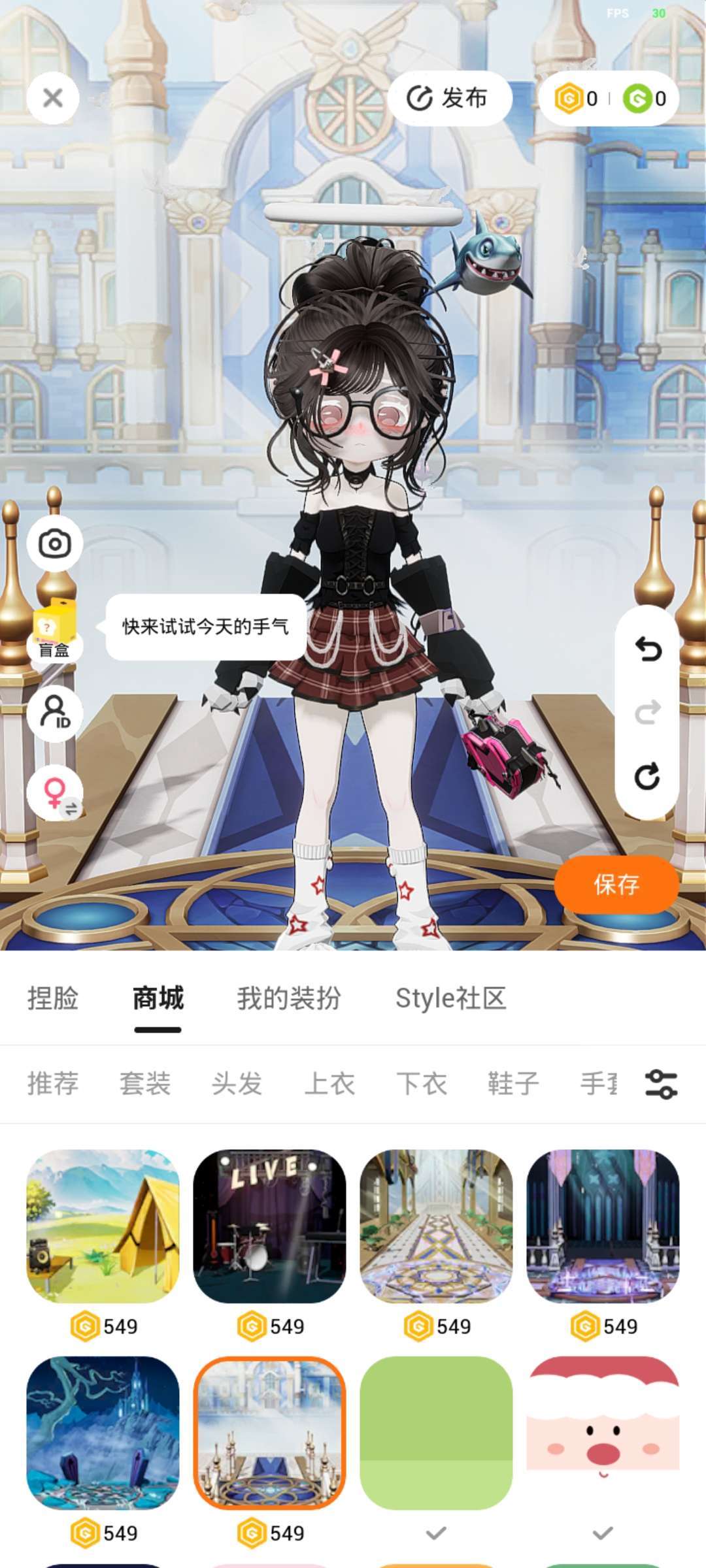The height and width of the screenshot is (1568, 706).
Task: Open the camera photo mode
Action: point(54,544)
